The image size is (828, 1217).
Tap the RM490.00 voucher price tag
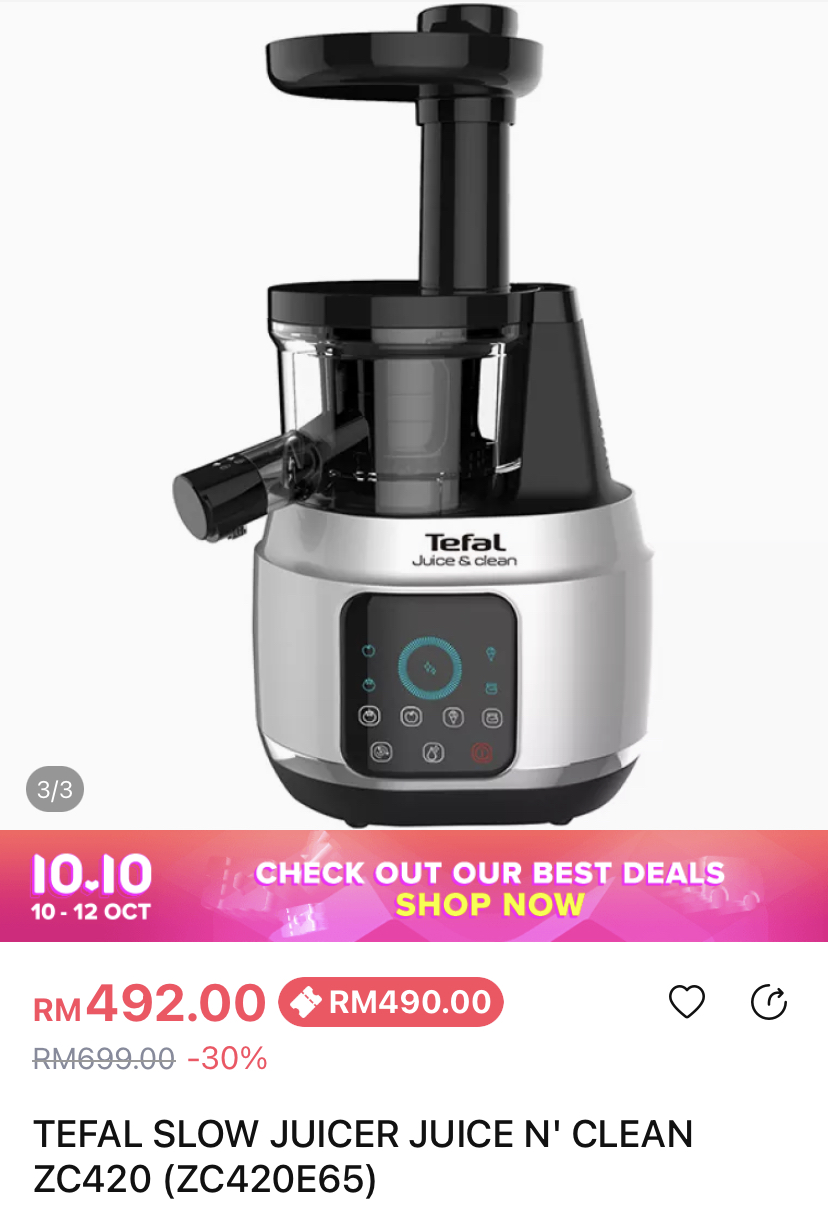click(391, 1002)
